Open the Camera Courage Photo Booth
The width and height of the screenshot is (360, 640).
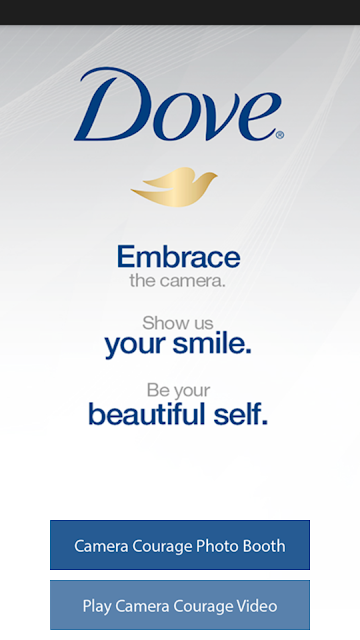[x=180, y=545]
